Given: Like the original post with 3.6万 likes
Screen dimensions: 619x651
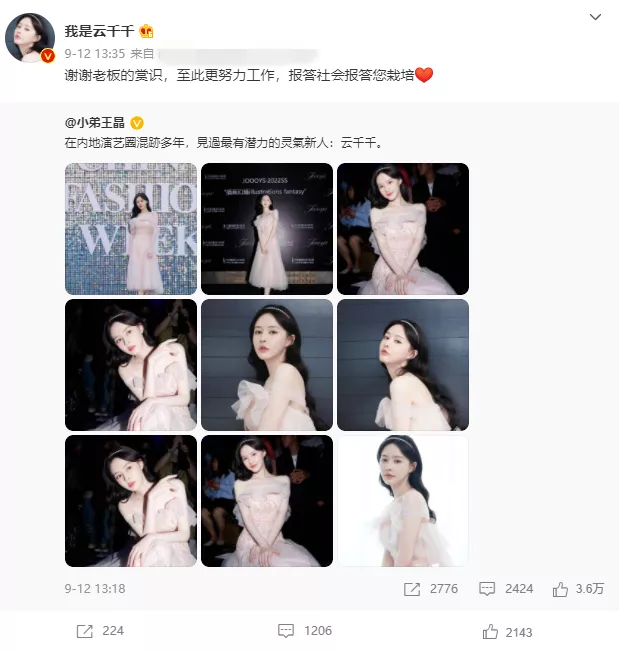Looking at the screenshot, I should [578, 589].
